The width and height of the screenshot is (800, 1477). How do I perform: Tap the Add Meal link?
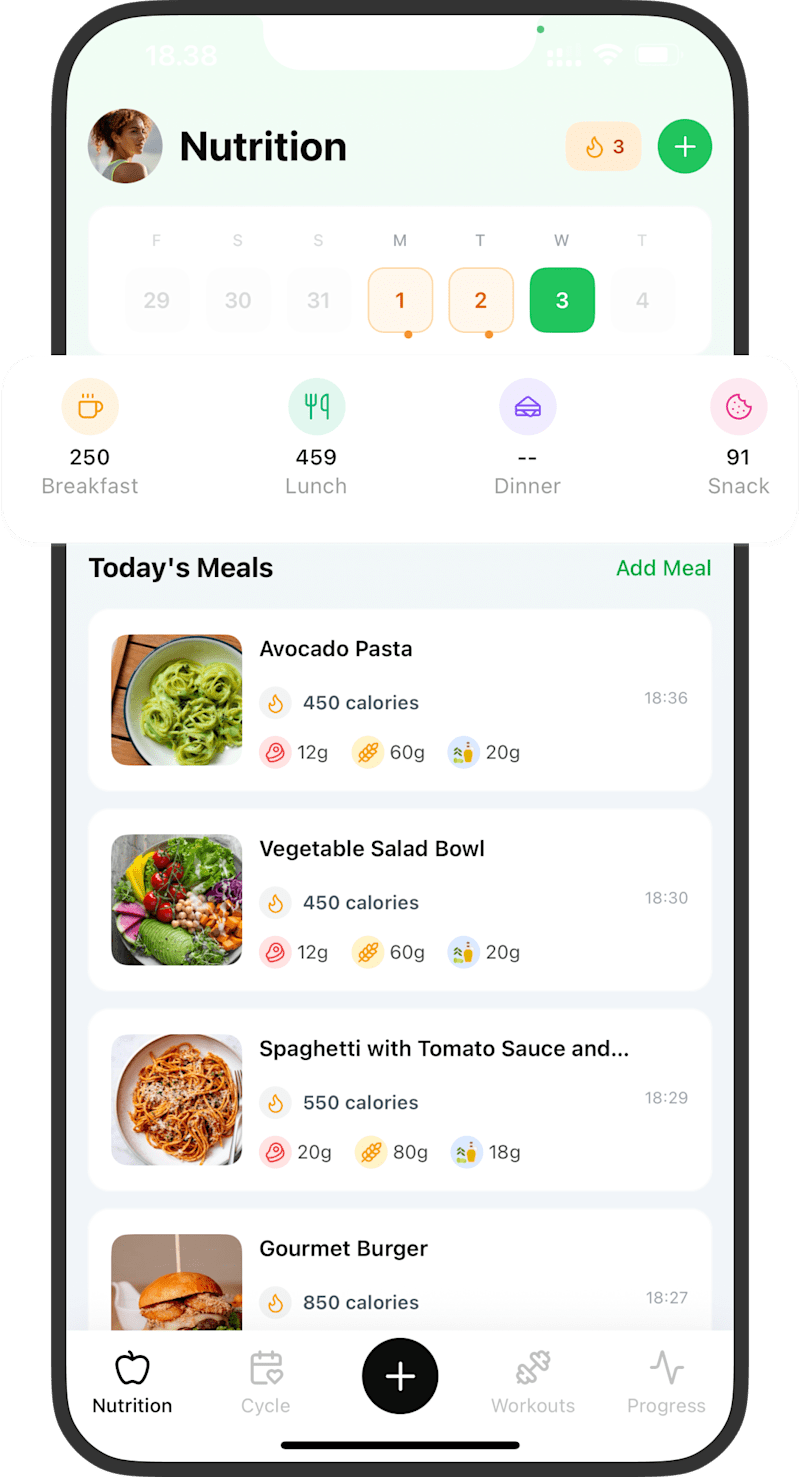click(x=663, y=568)
